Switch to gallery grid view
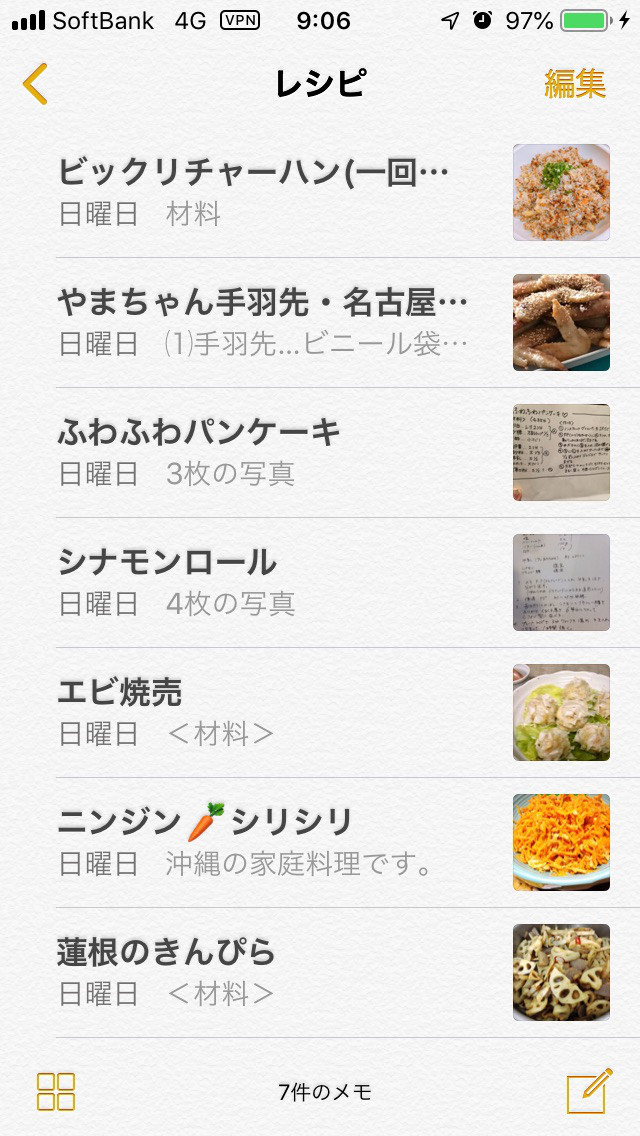 click(56, 1091)
